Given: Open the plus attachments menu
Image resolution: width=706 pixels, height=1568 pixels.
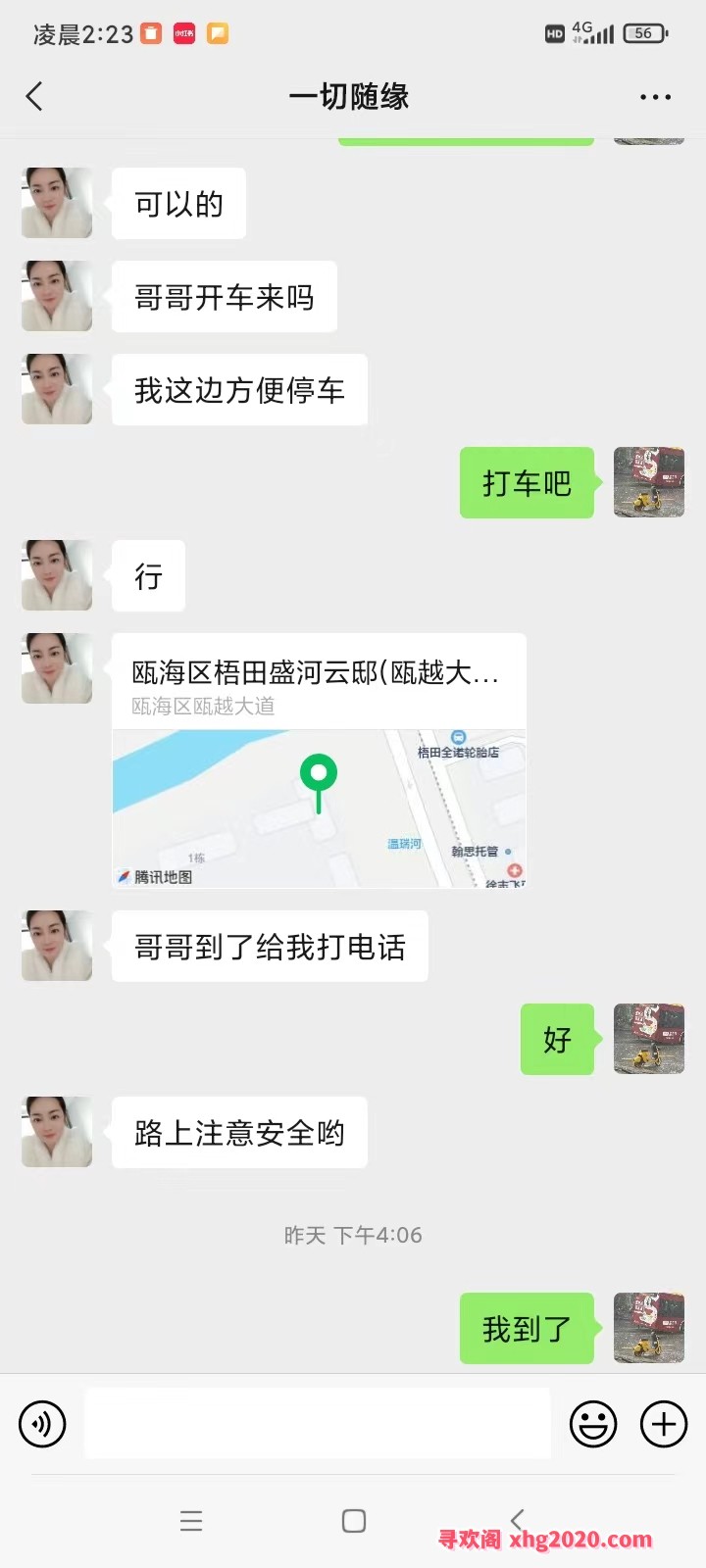Looking at the screenshot, I should (664, 1423).
